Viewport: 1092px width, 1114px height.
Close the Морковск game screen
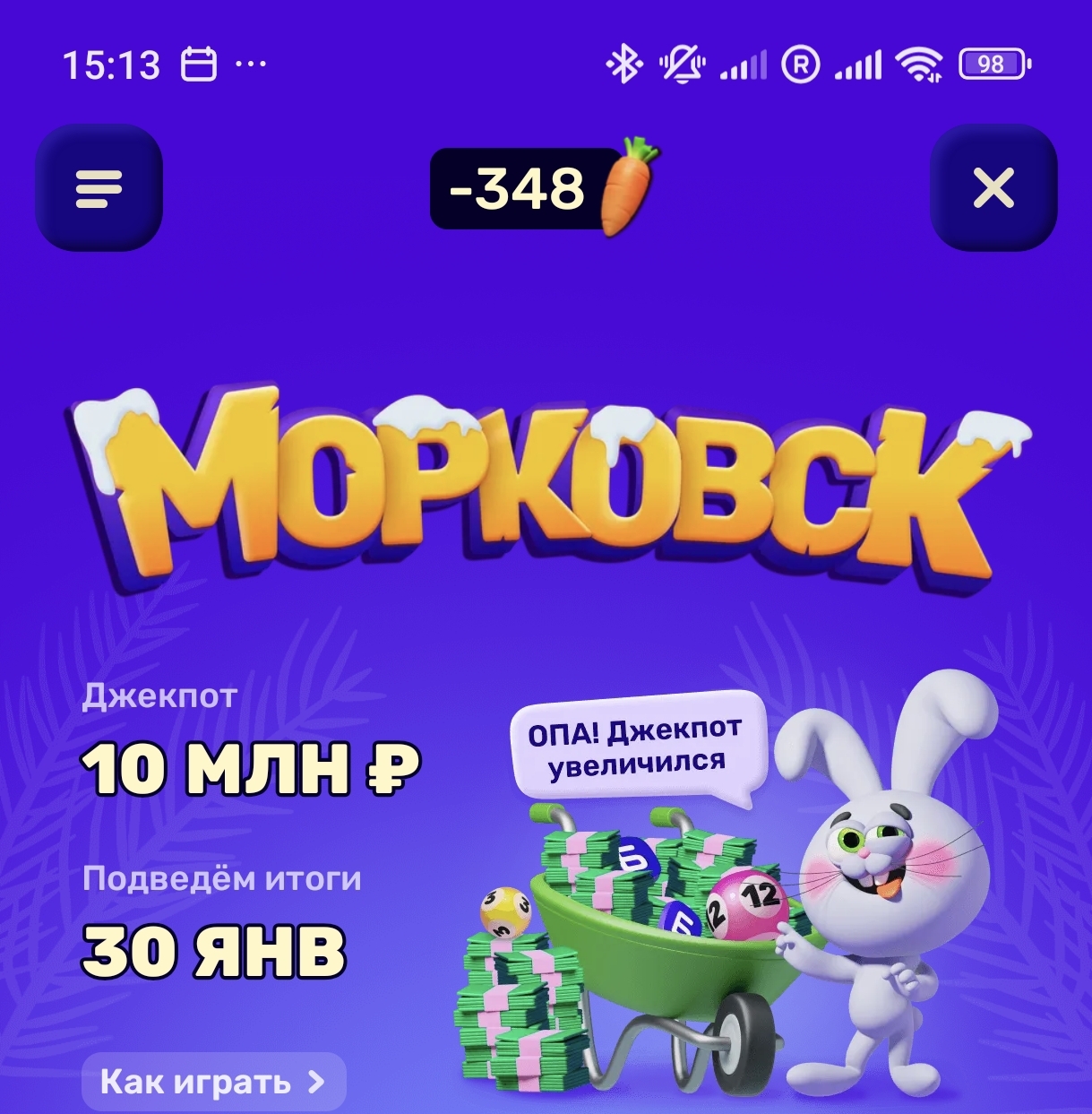[993, 188]
